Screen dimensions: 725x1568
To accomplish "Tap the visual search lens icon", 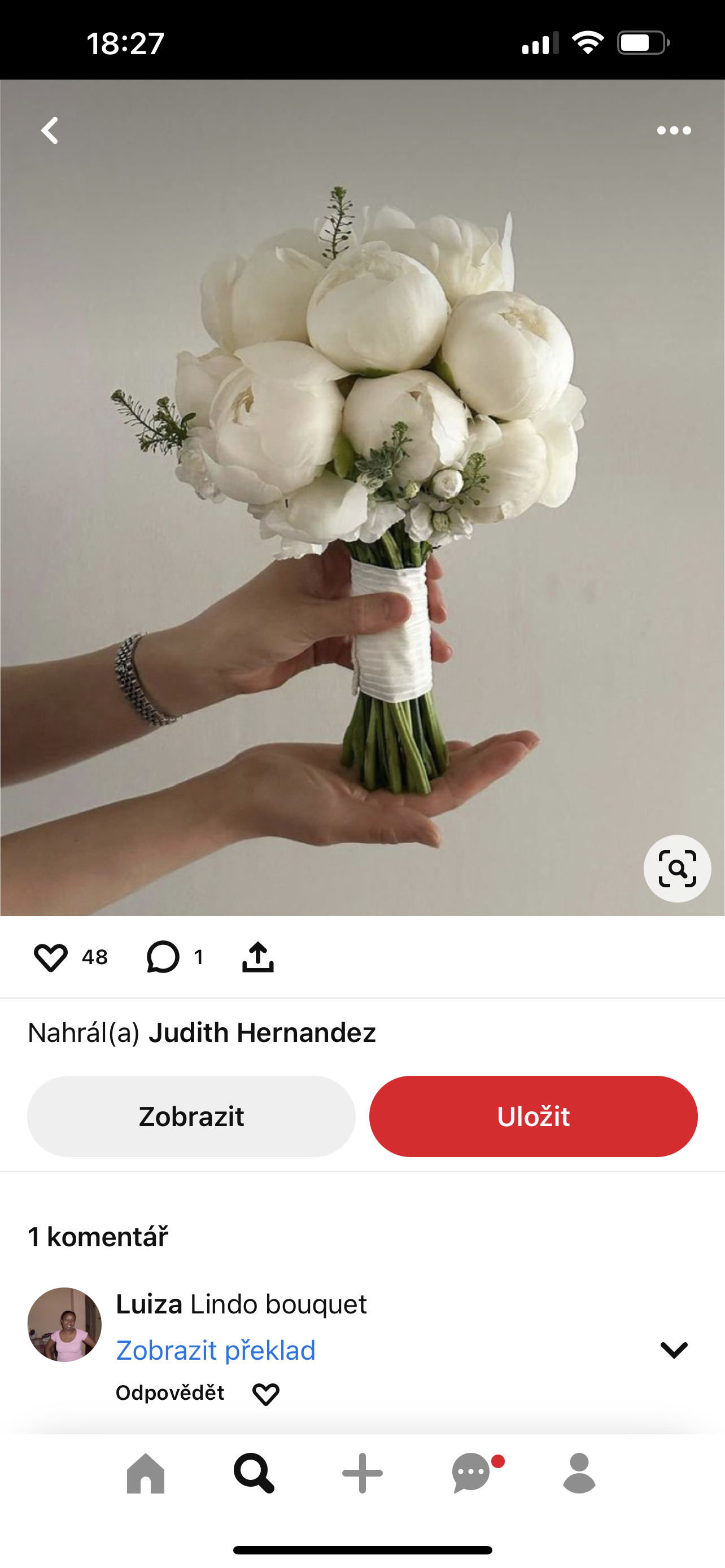I will tap(677, 869).
